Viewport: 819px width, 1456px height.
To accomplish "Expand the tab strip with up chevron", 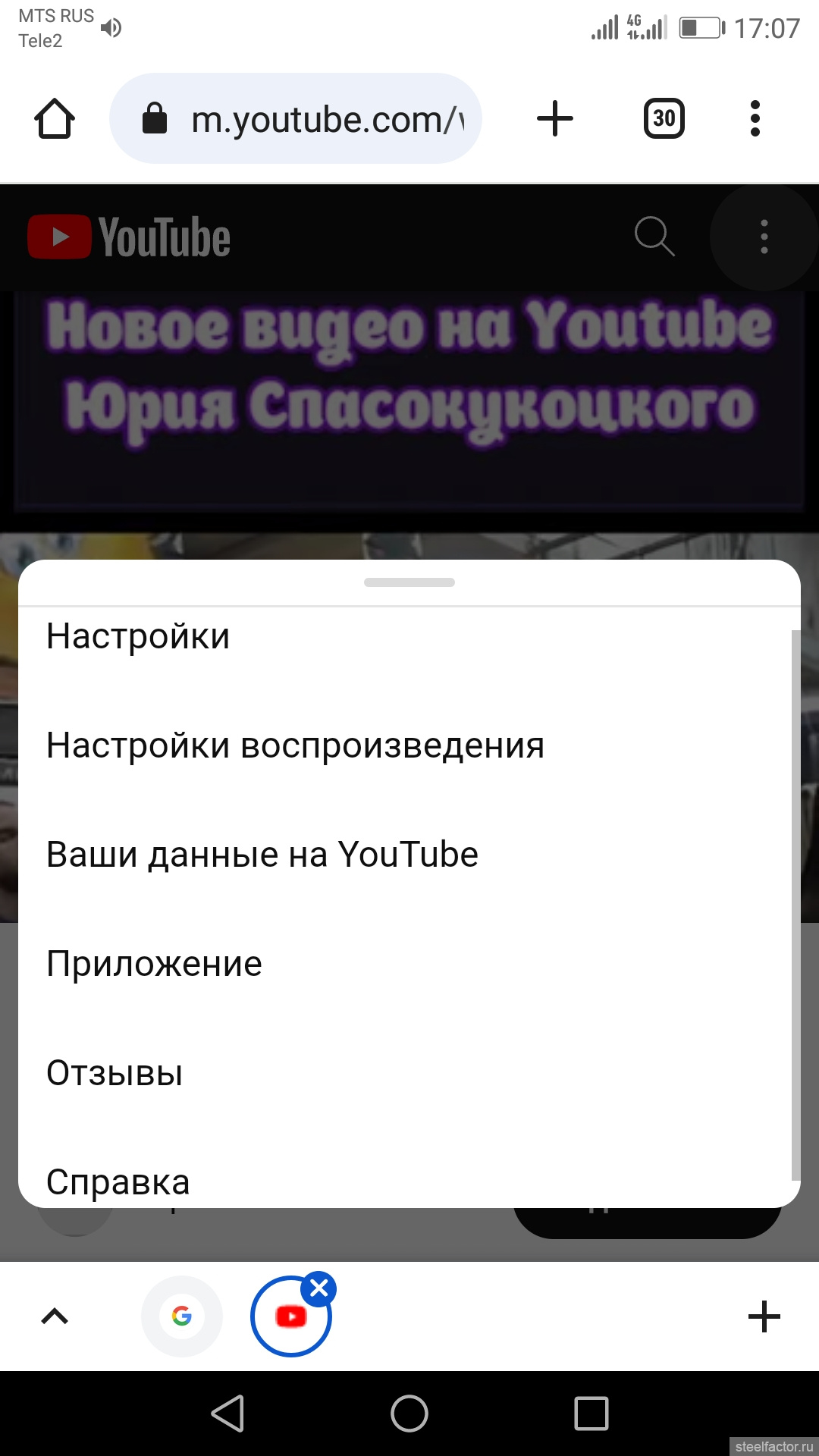I will point(55,1316).
